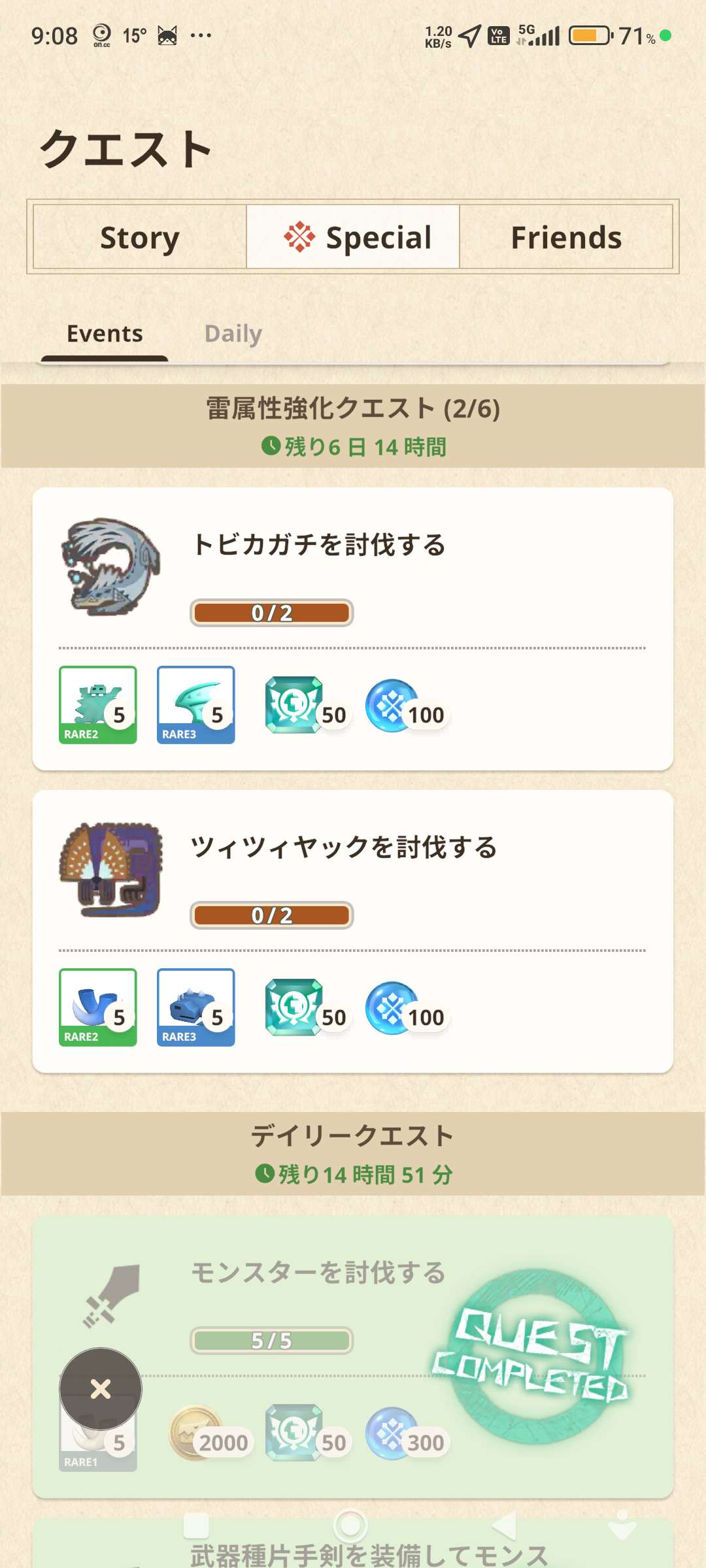Viewport: 706px width, 1568px height.
Task: Close the quest screen with X button
Action: 101,1388
